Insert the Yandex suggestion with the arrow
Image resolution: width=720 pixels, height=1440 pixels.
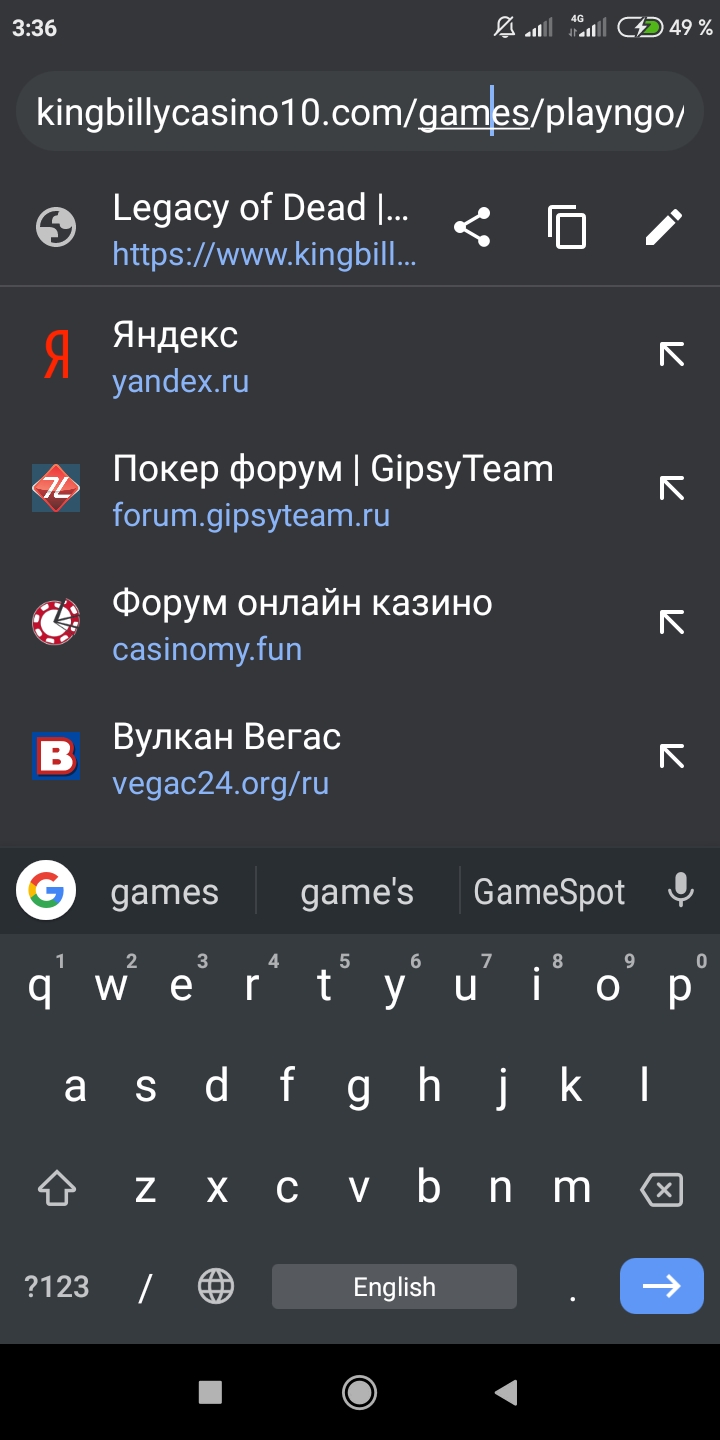673,355
